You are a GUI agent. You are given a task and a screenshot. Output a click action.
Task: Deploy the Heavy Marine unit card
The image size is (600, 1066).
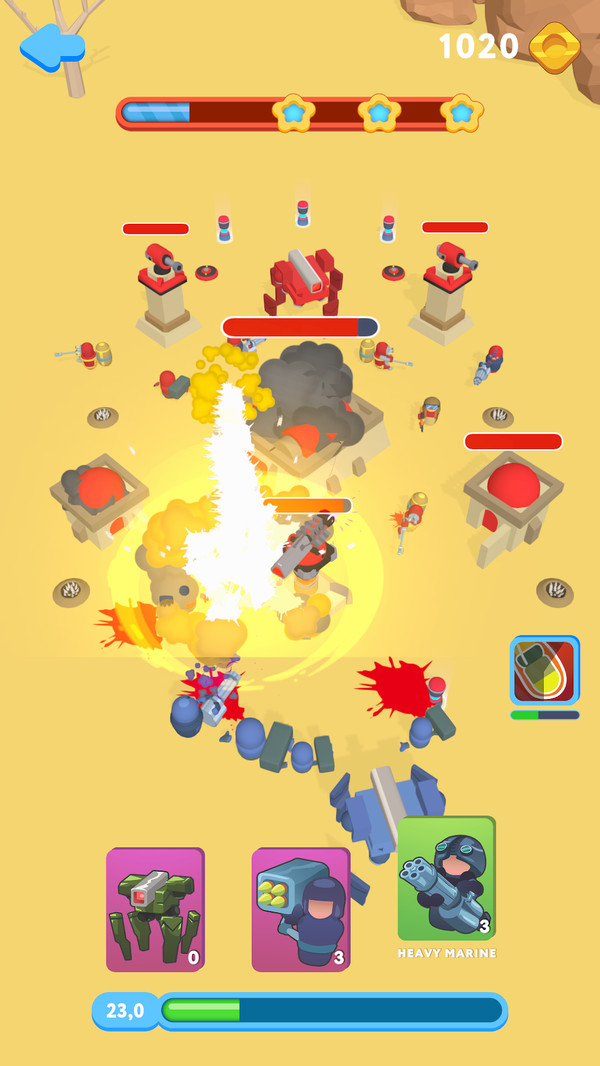click(x=446, y=878)
